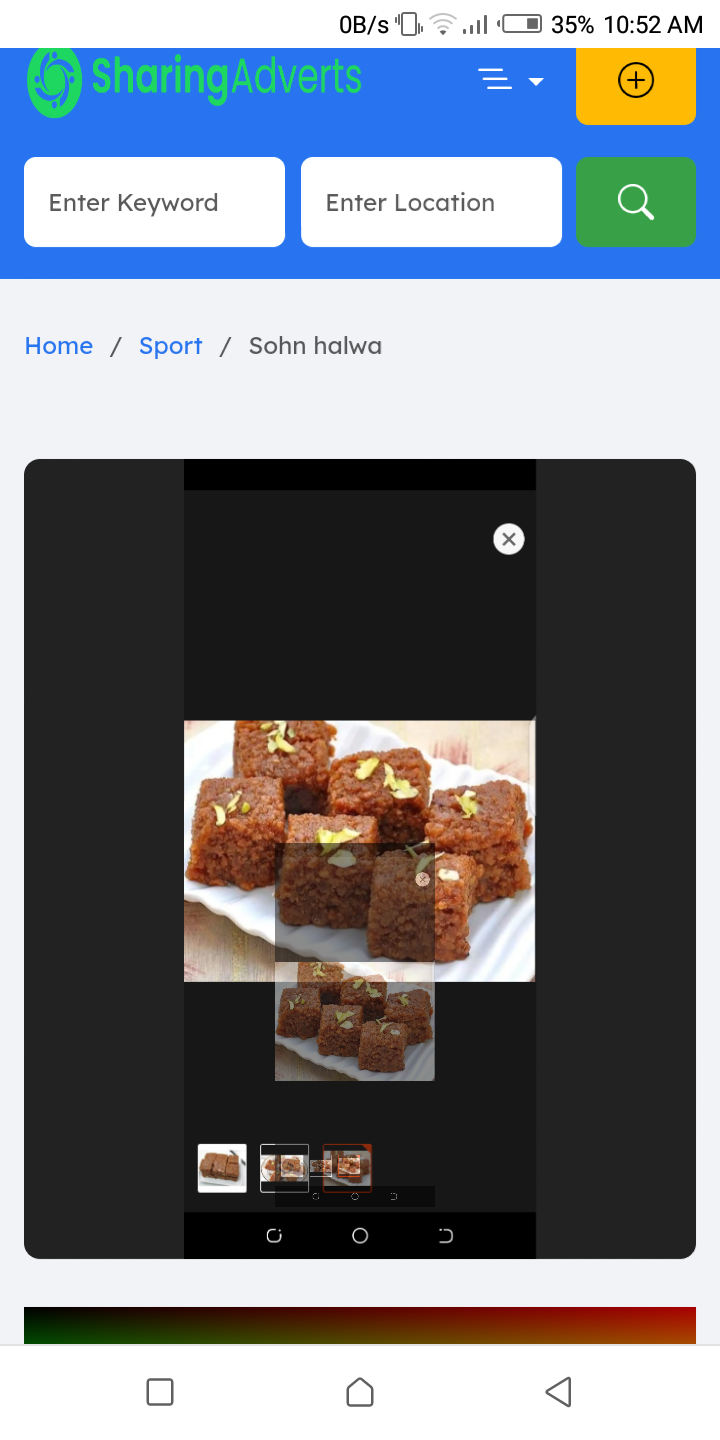The image size is (720, 1440).
Task: Open recent apps from navigation bar
Action: (160, 1391)
